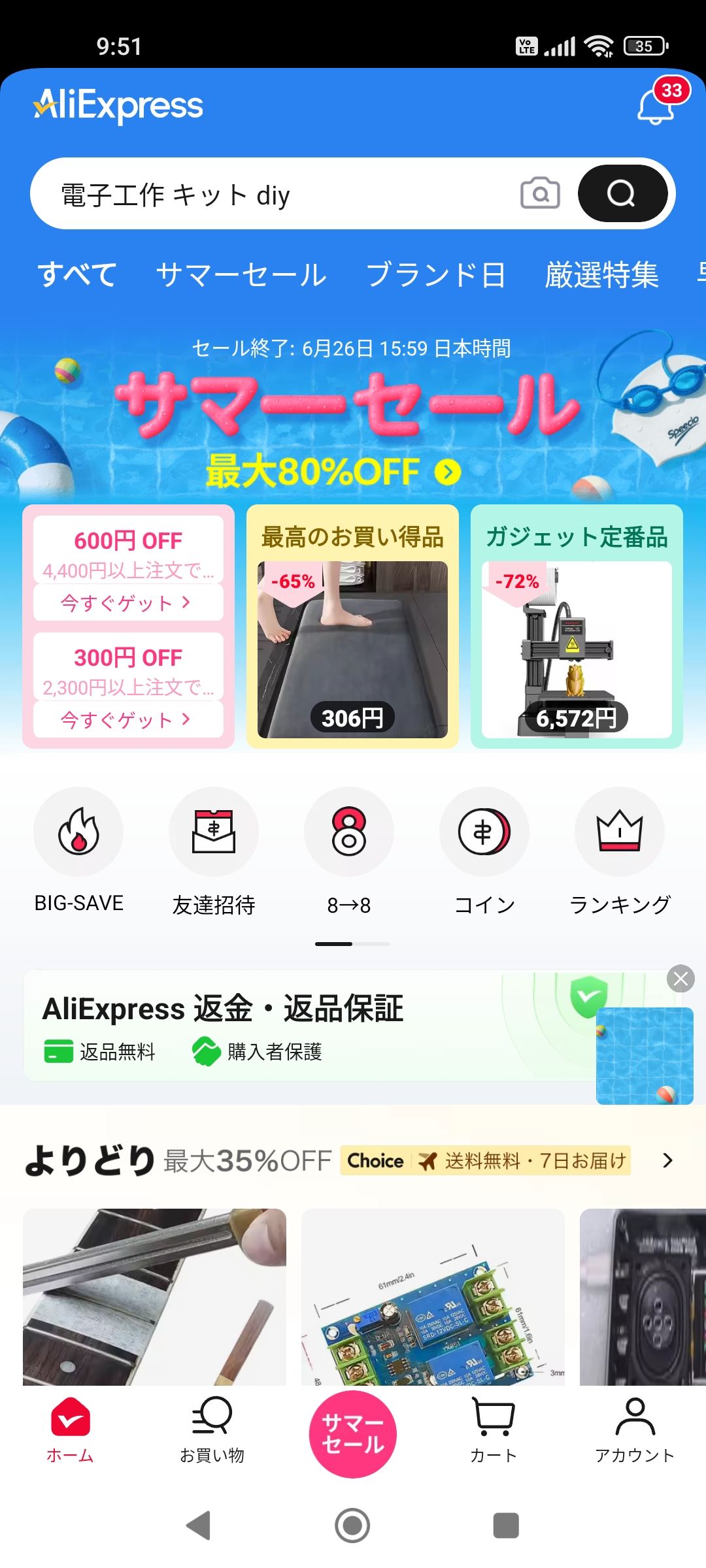
Task: Open the ランキング shortcut
Action: coord(620,832)
